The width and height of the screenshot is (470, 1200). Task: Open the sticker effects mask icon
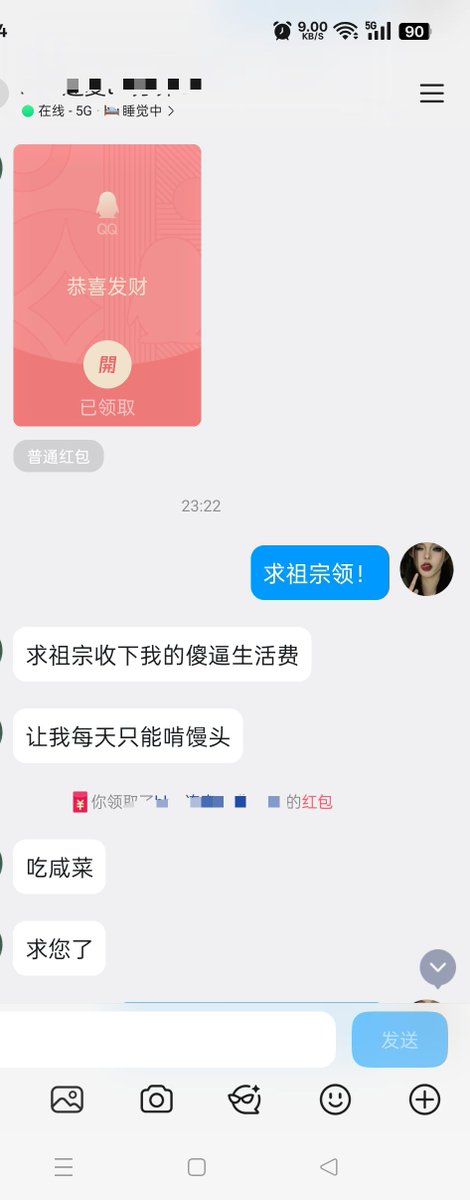coord(245,1100)
